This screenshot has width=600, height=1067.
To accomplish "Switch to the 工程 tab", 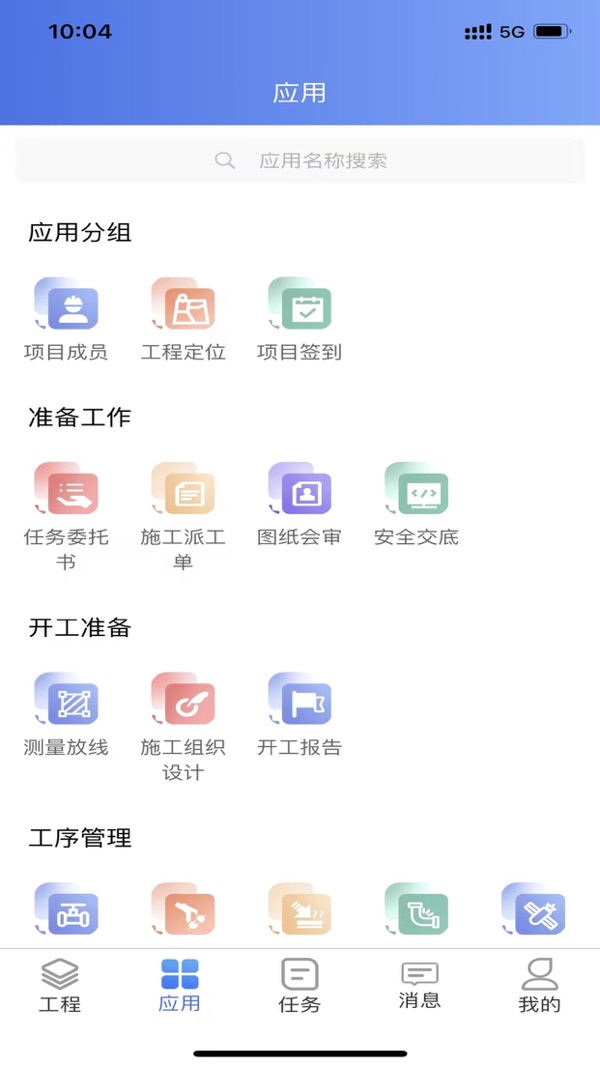I will click(60, 985).
